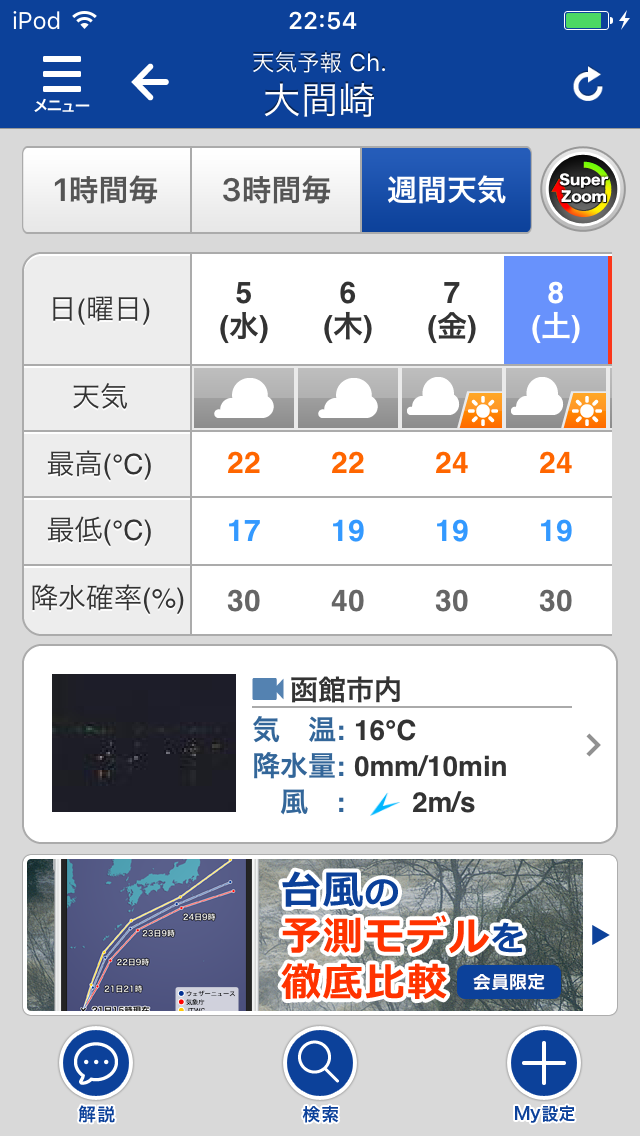Open 検索 search

(x=320, y=1070)
